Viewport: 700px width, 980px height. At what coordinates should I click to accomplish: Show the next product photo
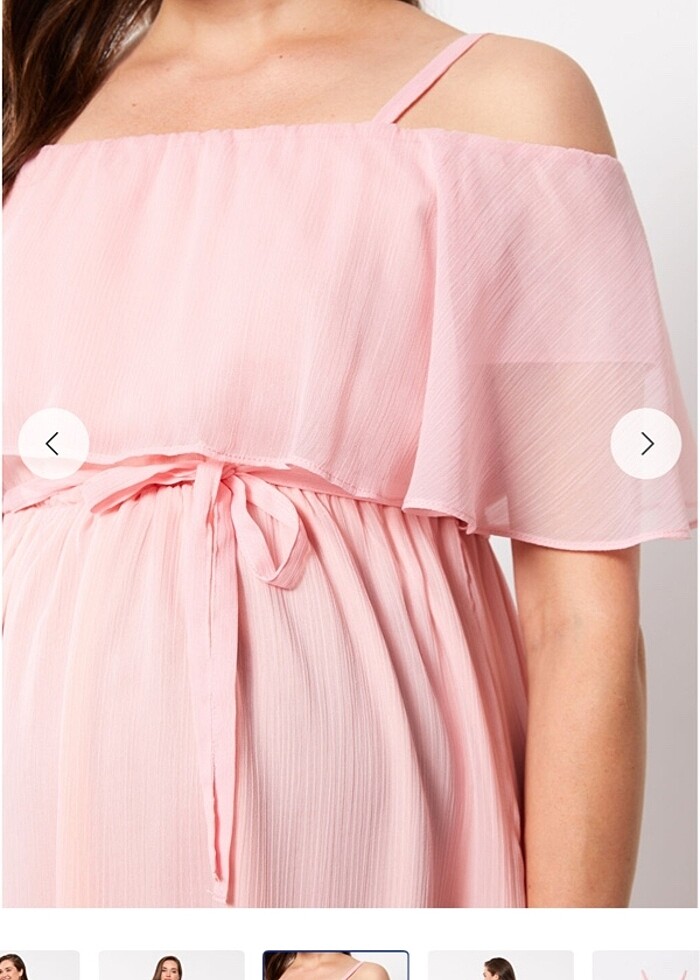pos(646,443)
